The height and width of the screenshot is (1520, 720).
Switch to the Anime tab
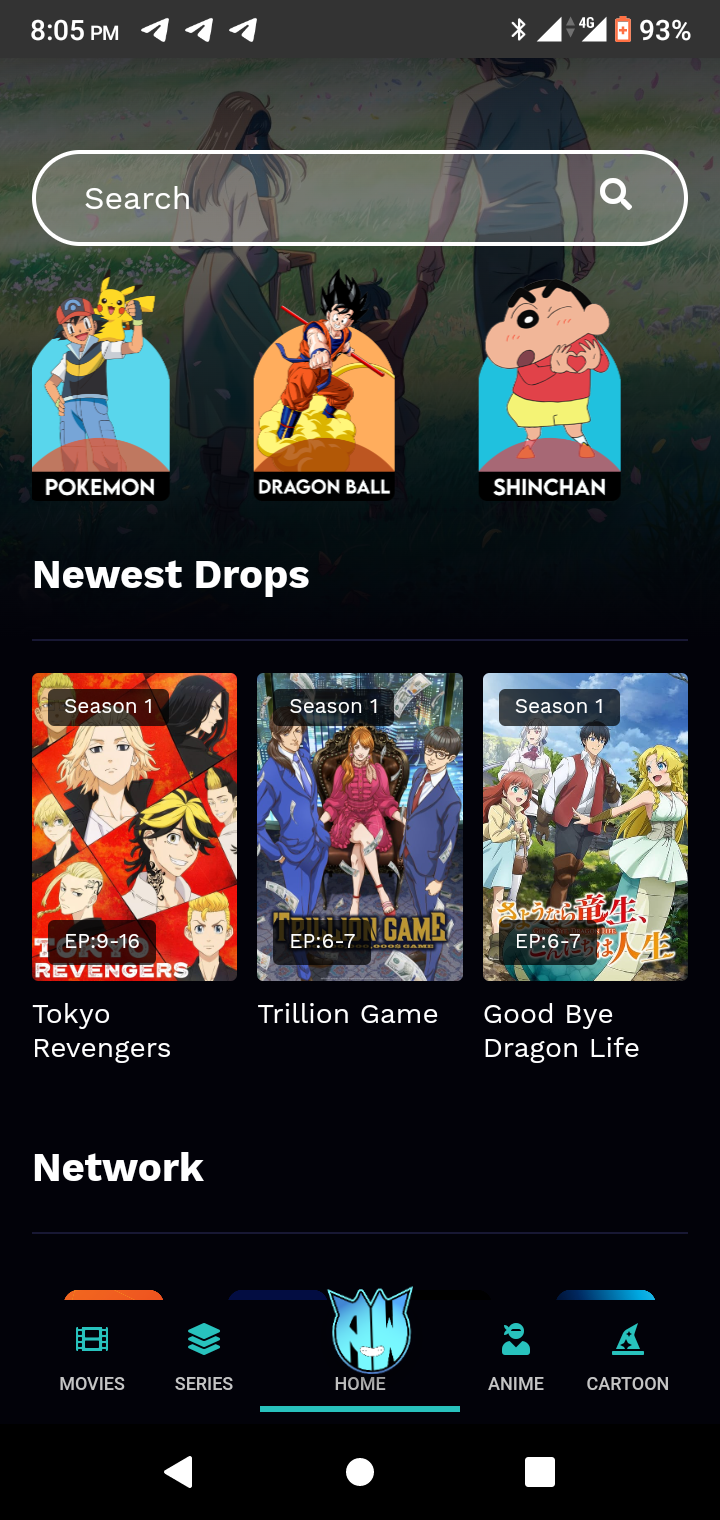516,1357
